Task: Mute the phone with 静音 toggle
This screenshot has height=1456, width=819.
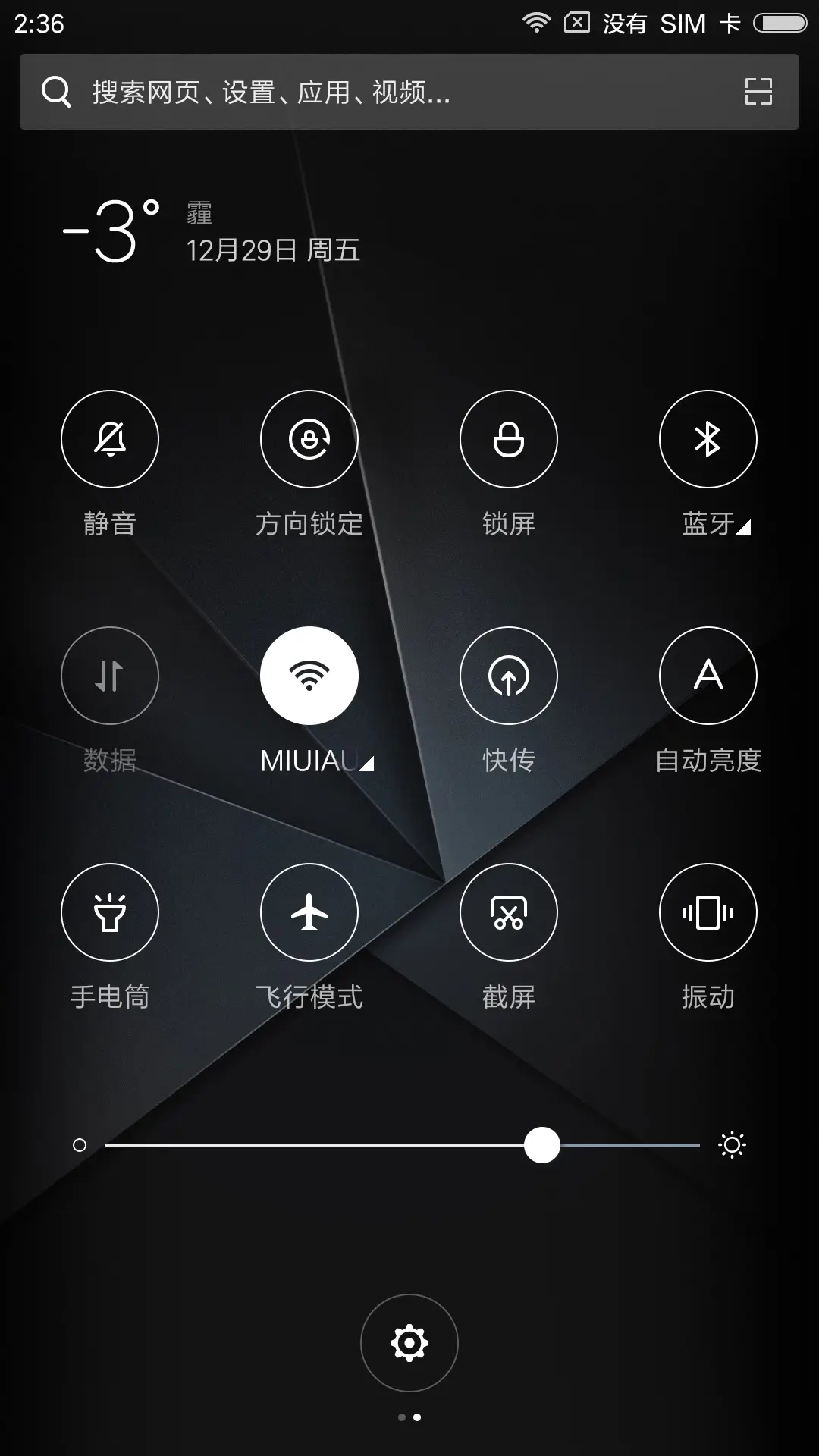Action: click(110, 440)
